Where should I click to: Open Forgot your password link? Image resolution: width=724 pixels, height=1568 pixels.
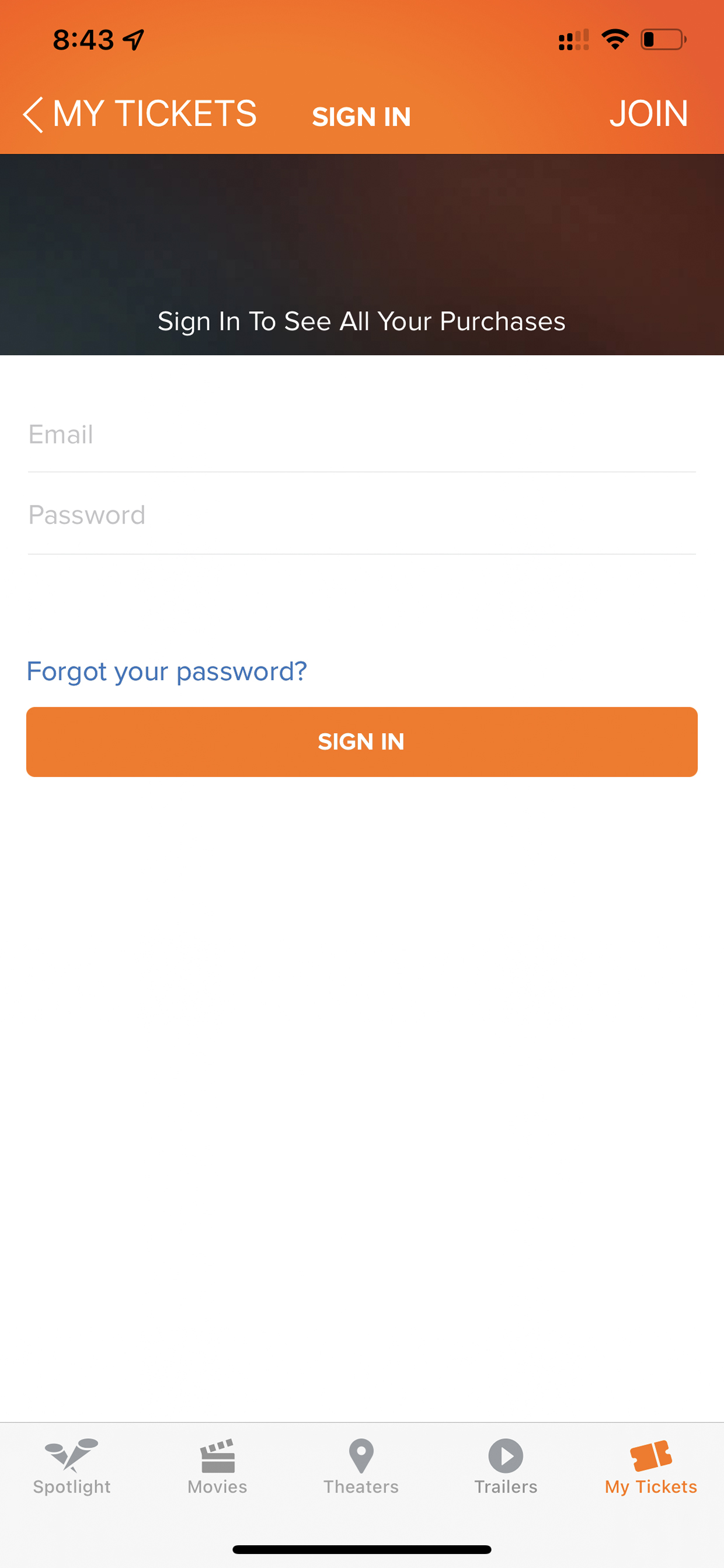[167, 671]
